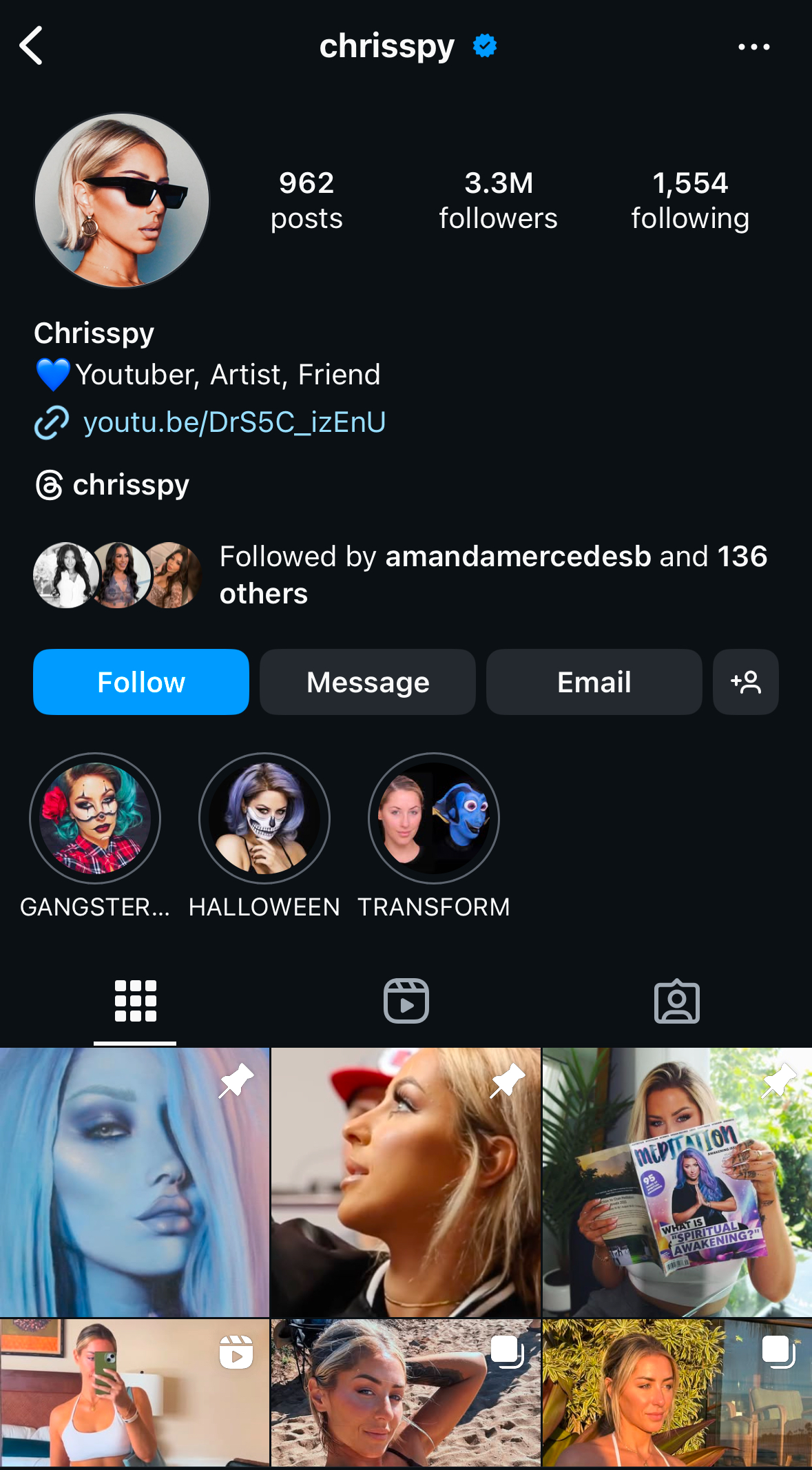The height and width of the screenshot is (1470, 812).
Task: Open pinned post with Meditation magazine
Action: coord(677,1182)
